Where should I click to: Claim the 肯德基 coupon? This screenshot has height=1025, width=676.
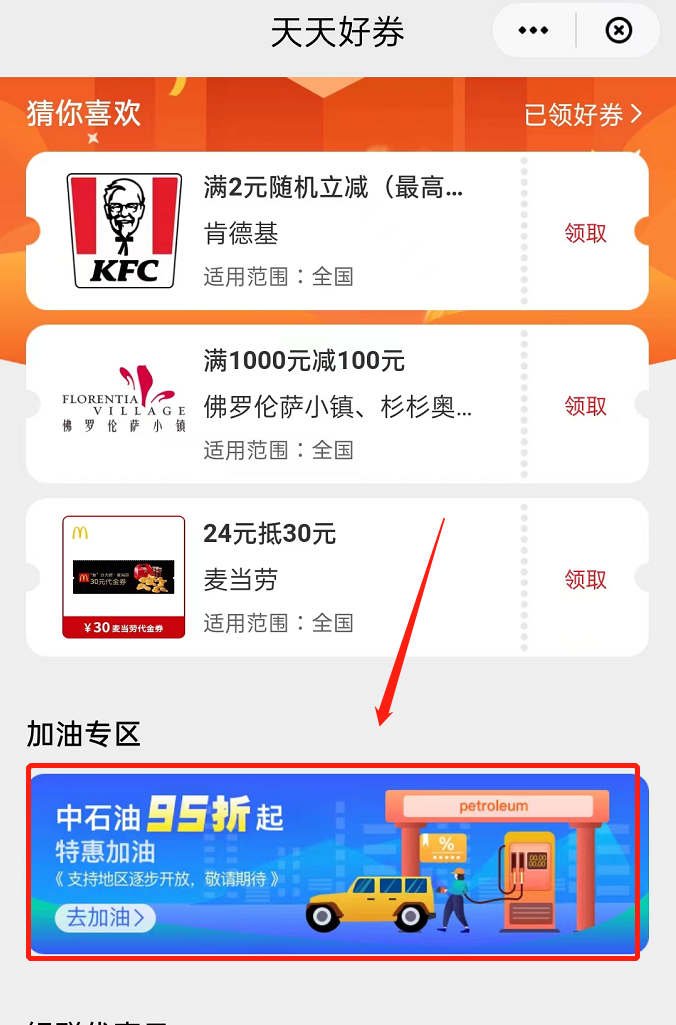[585, 233]
